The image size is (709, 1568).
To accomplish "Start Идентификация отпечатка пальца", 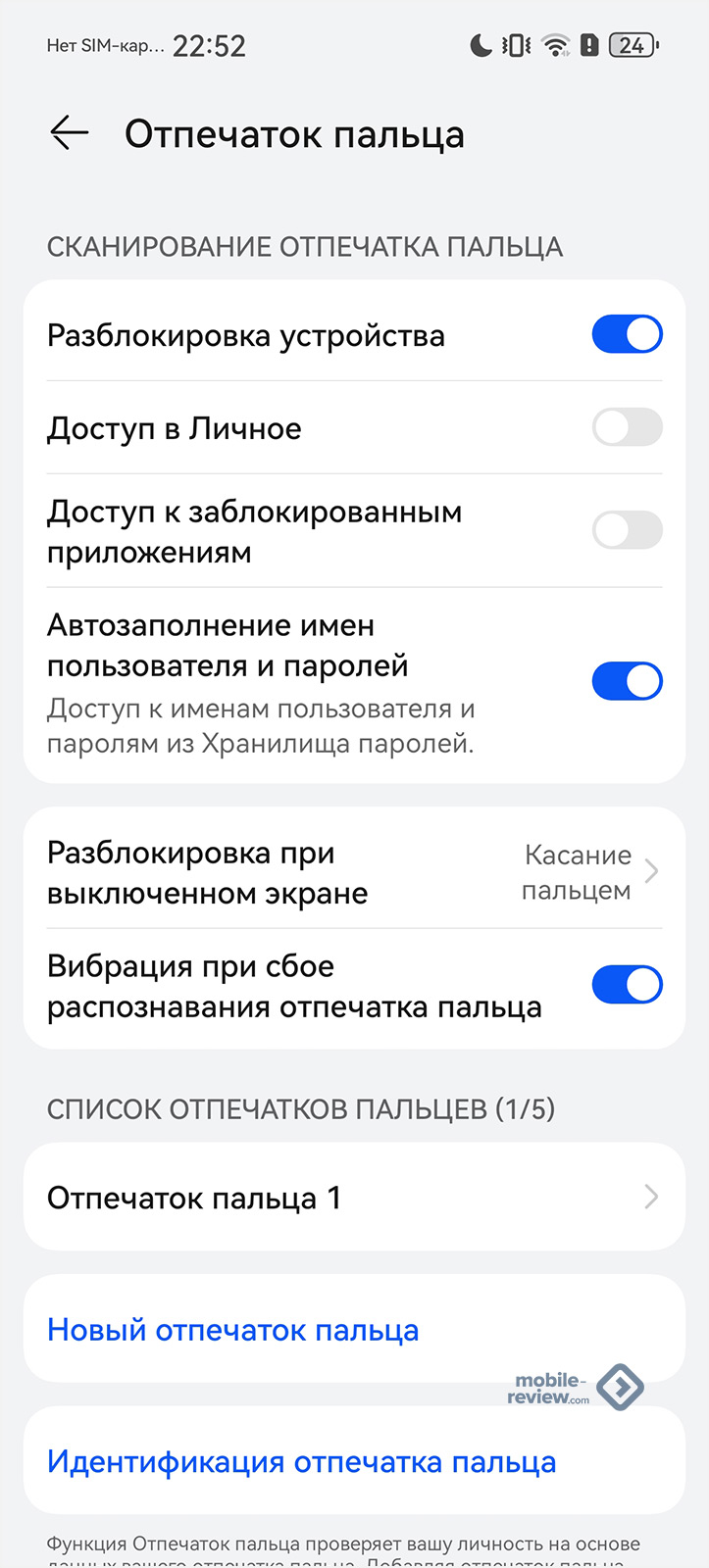I will 302,1461.
